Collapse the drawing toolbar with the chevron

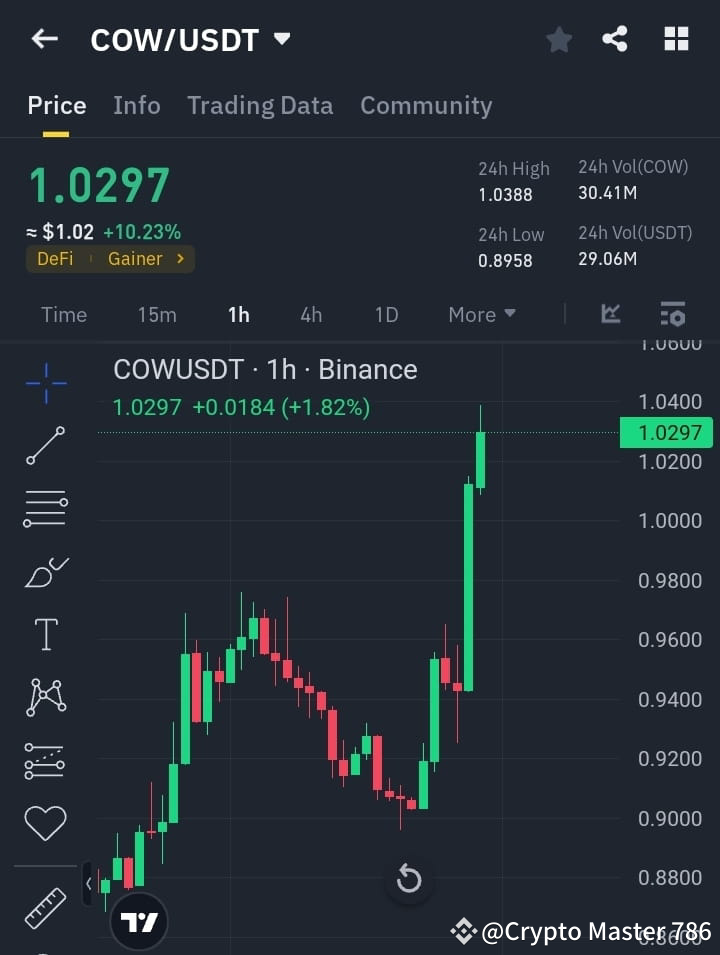(x=88, y=884)
